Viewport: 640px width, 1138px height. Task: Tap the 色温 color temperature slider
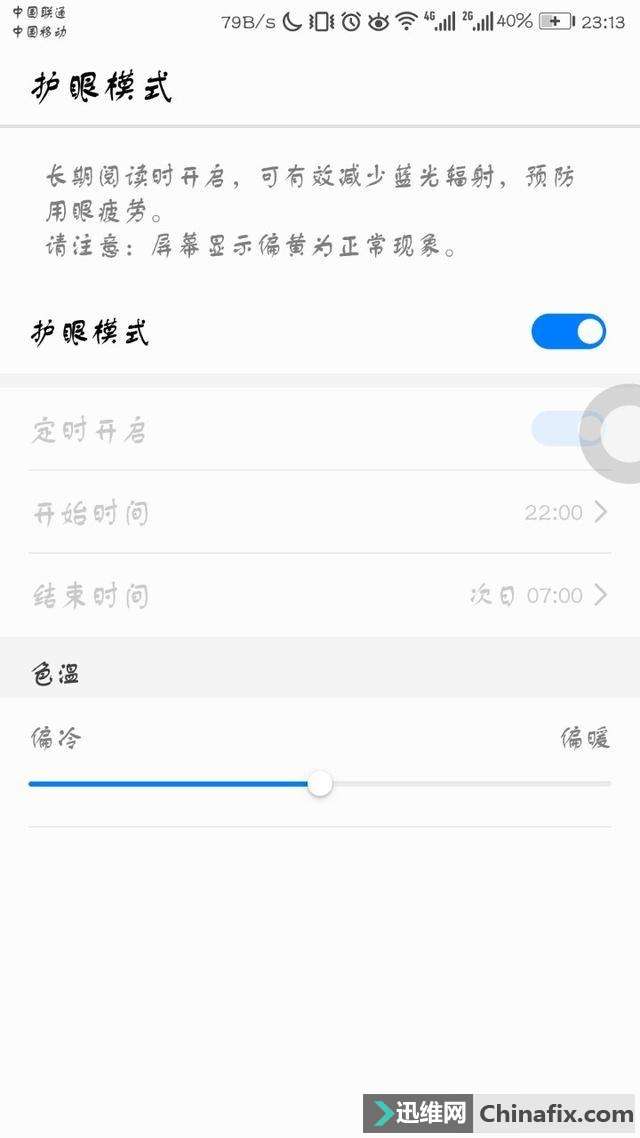[x=320, y=784]
